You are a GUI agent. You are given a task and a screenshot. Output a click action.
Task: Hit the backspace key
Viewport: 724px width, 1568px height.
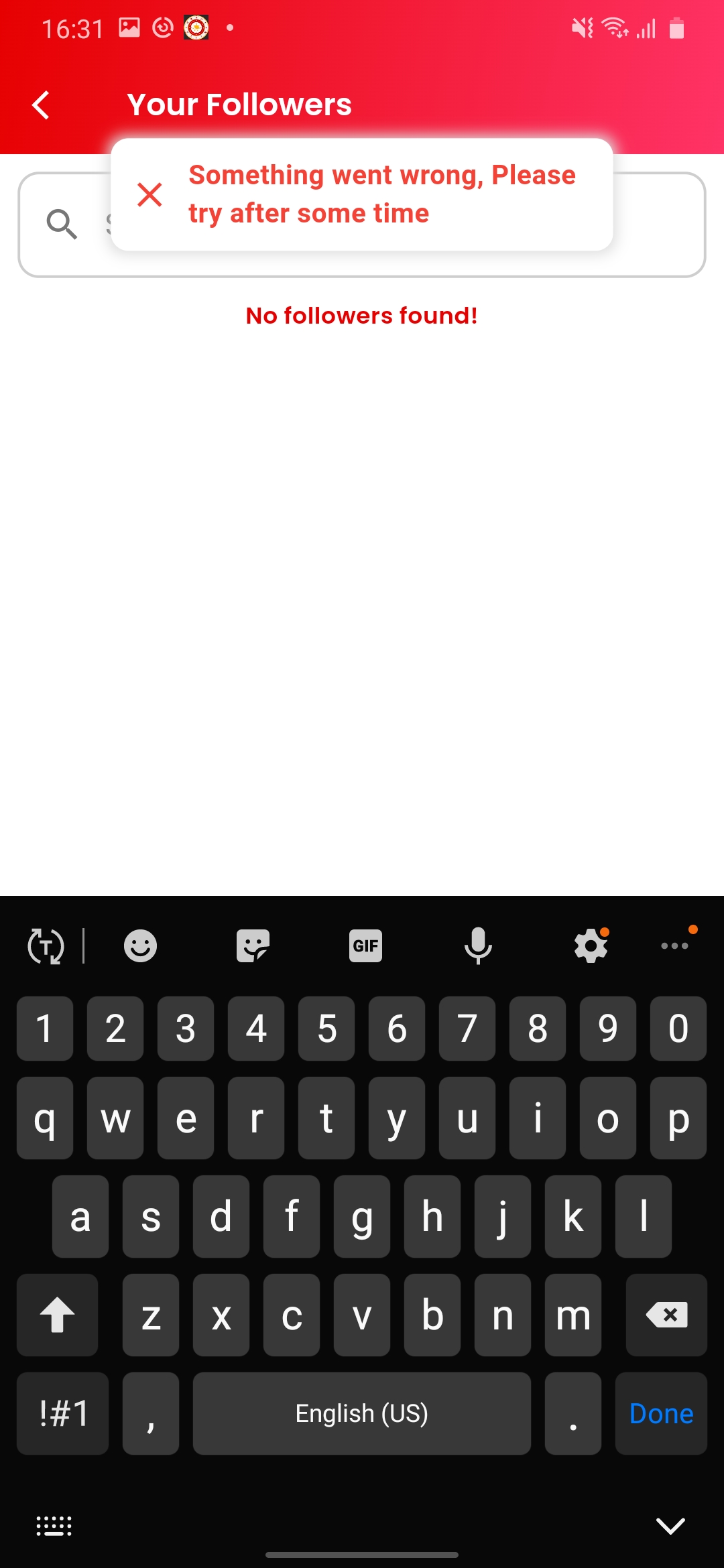[666, 1315]
